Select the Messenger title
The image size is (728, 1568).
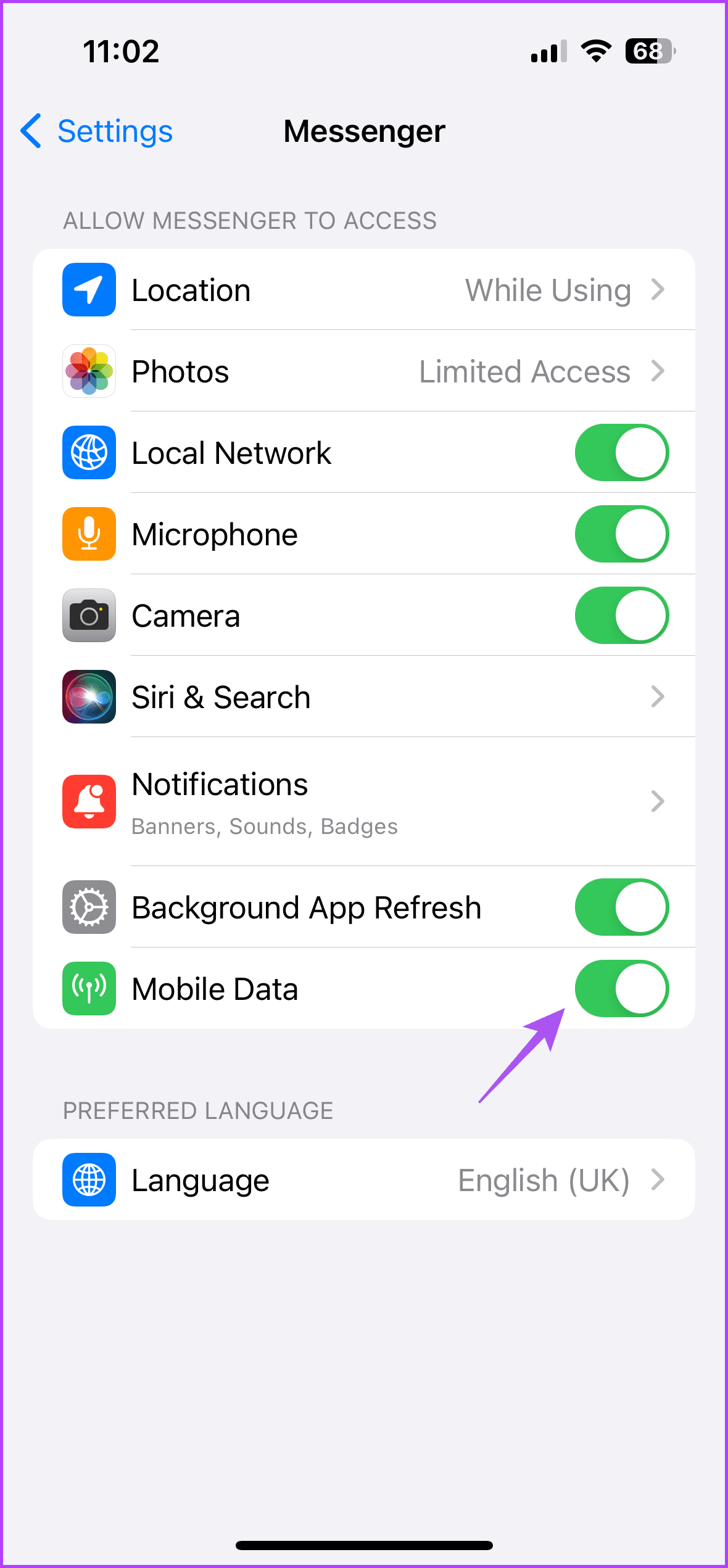coord(363,131)
